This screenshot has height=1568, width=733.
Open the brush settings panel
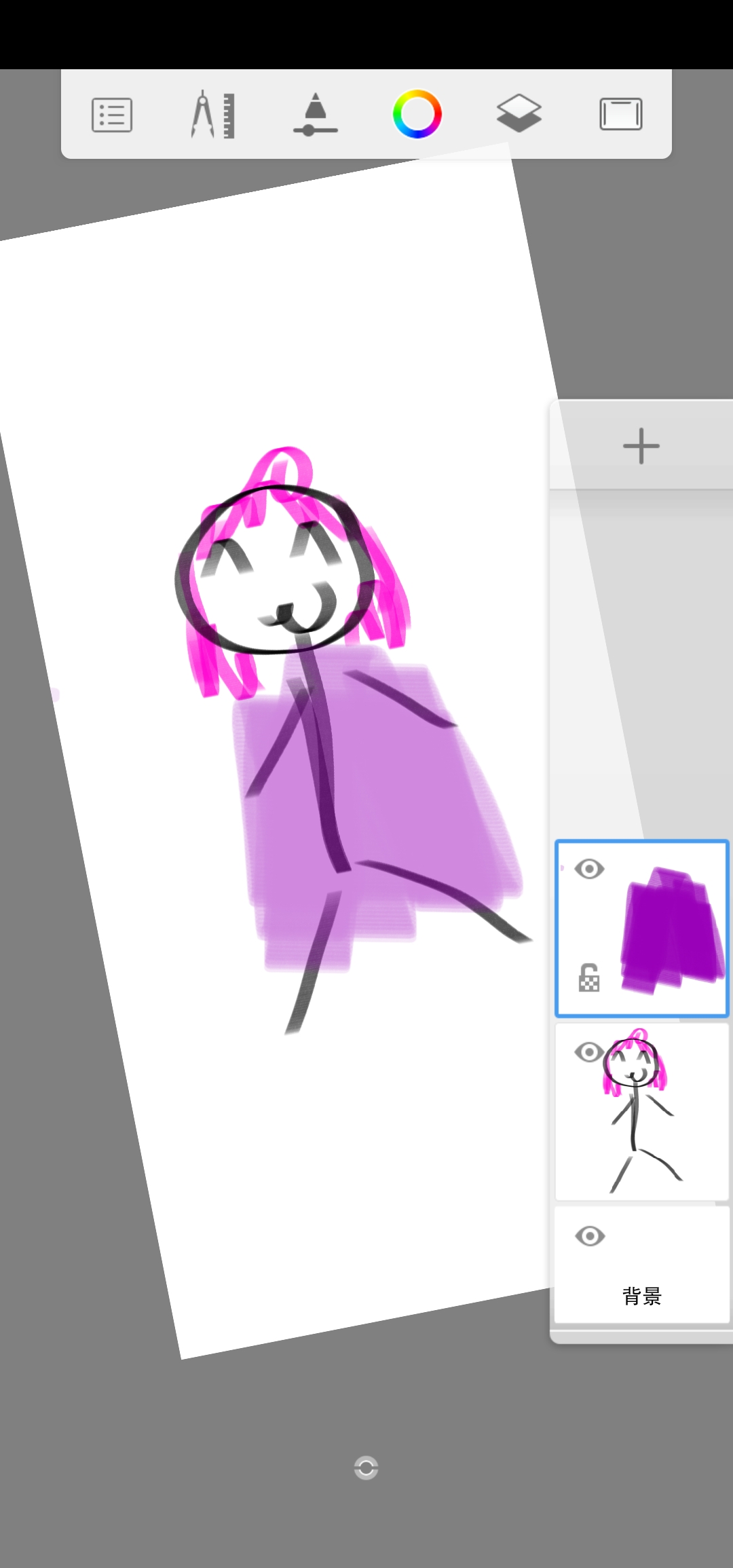point(315,115)
